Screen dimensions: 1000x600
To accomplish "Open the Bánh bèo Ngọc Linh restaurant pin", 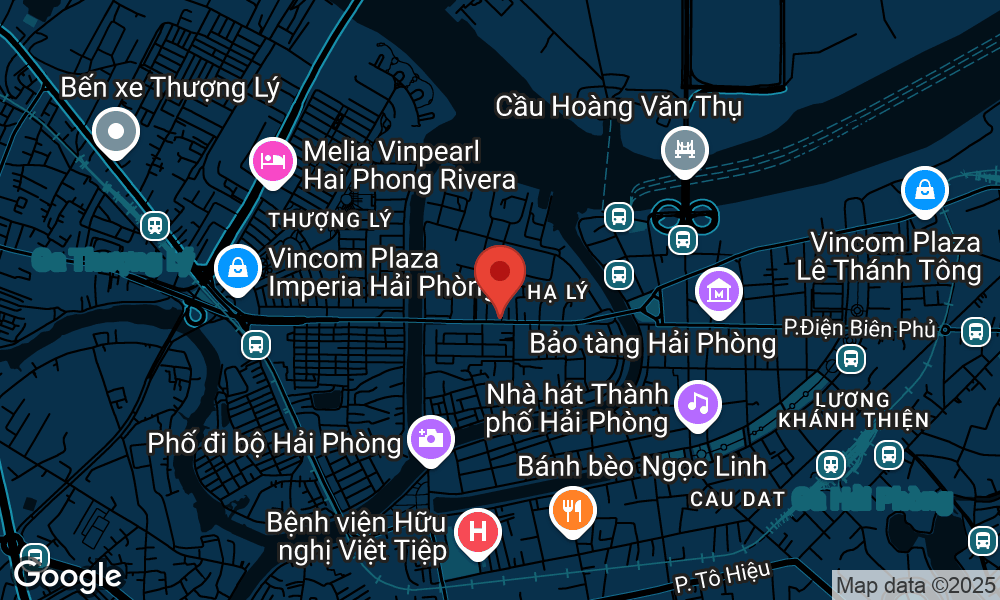I will tap(572, 510).
